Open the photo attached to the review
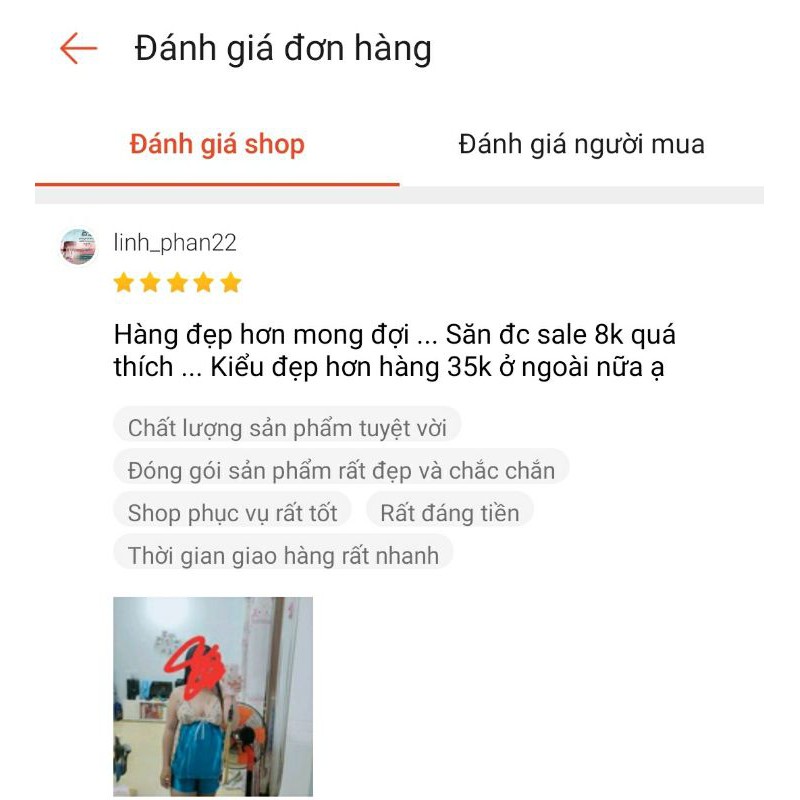The image size is (800, 800). click(213, 696)
